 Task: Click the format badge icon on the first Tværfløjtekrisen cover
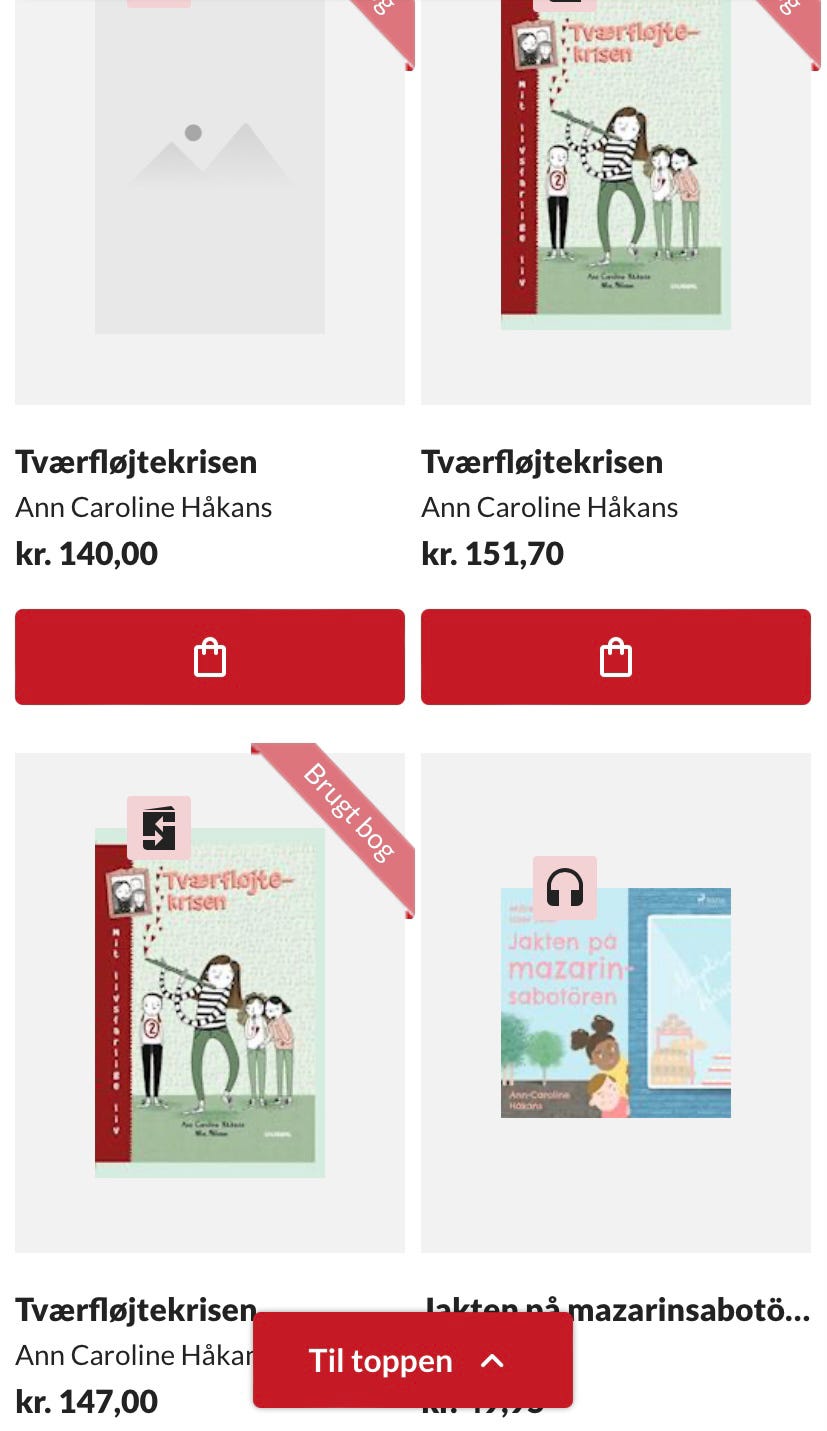pyautogui.click(x=566, y=3)
